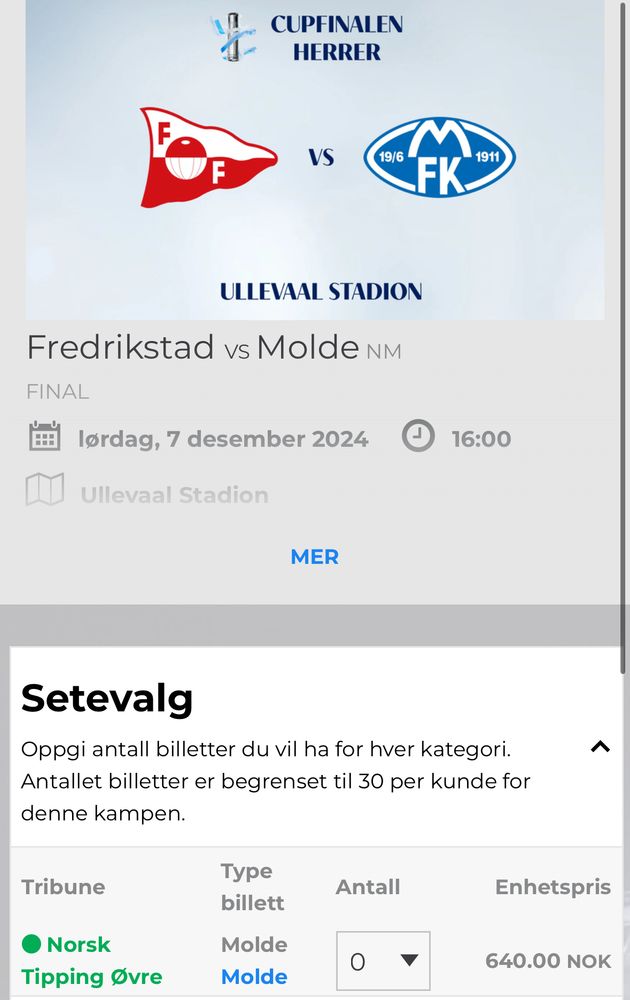Expand event details with MER

click(314, 557)
